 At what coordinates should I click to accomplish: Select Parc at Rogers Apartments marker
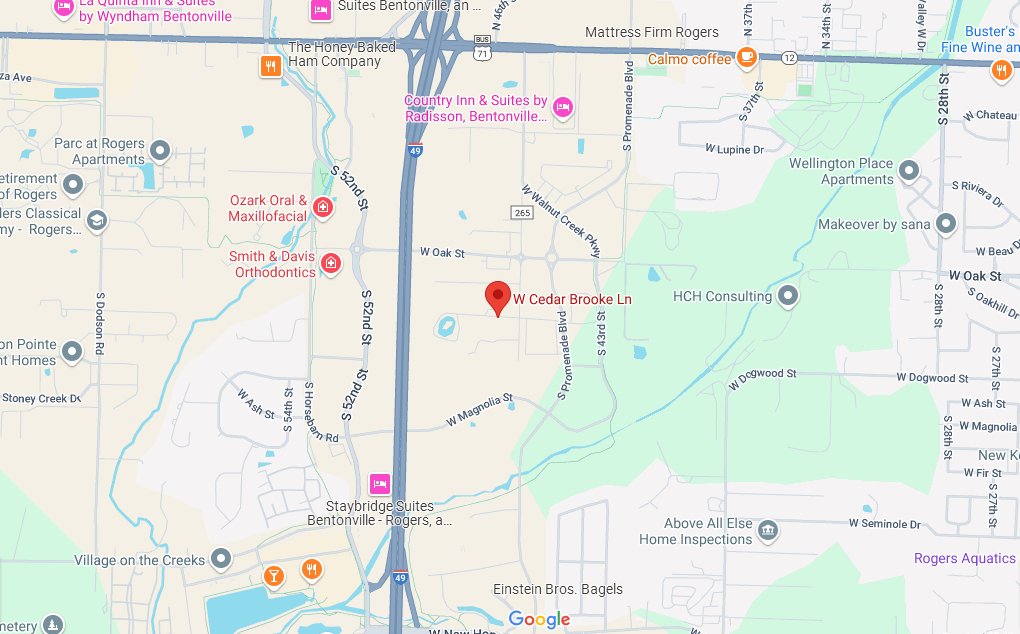point(161,152)
